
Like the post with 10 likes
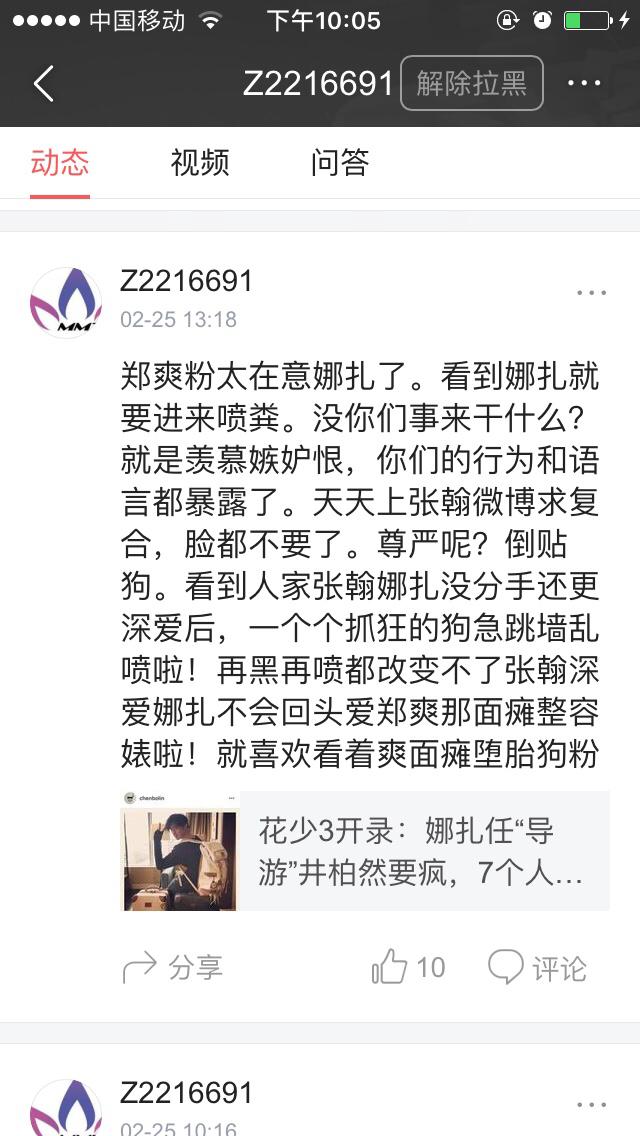coord(408,967)
